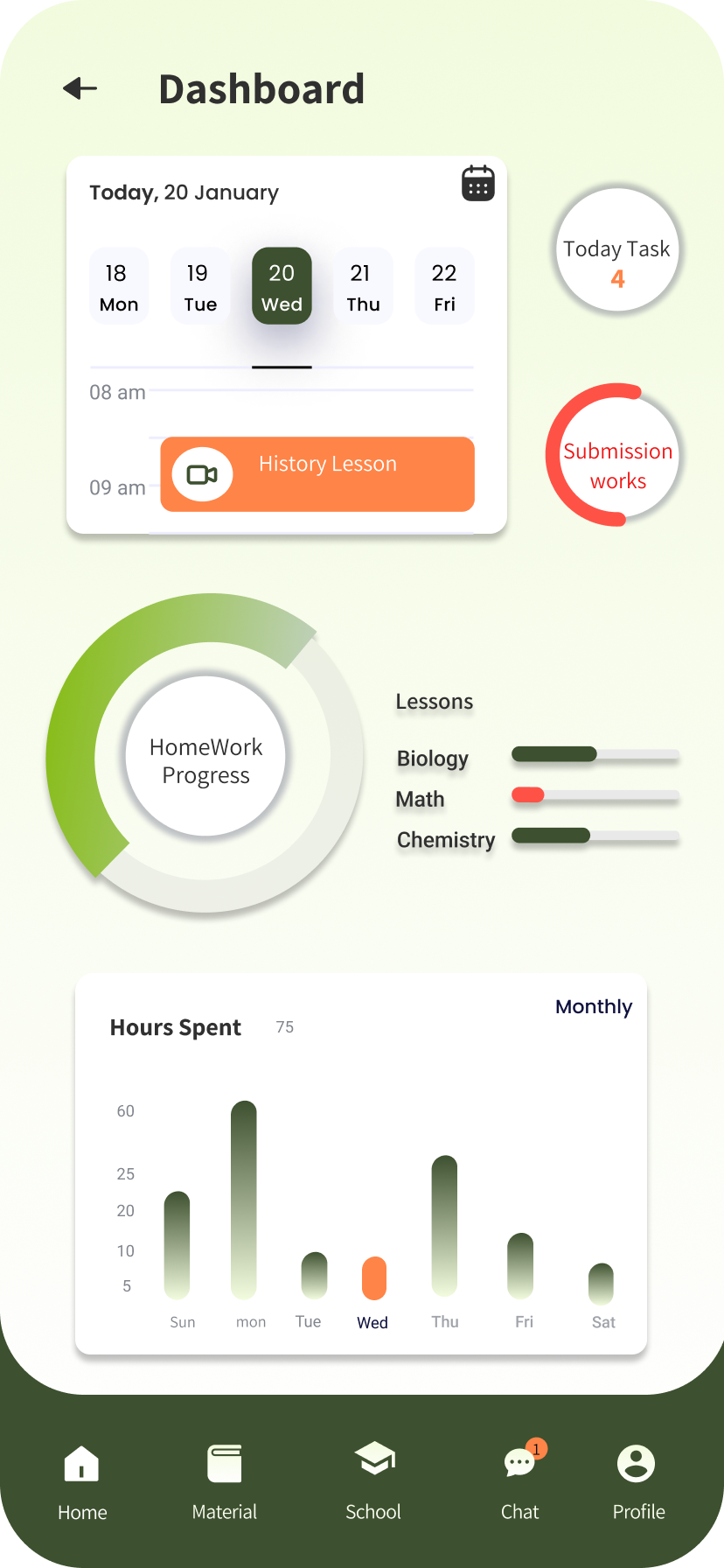
Task: Open the calendar icon
Action: (x=477, y=183)
